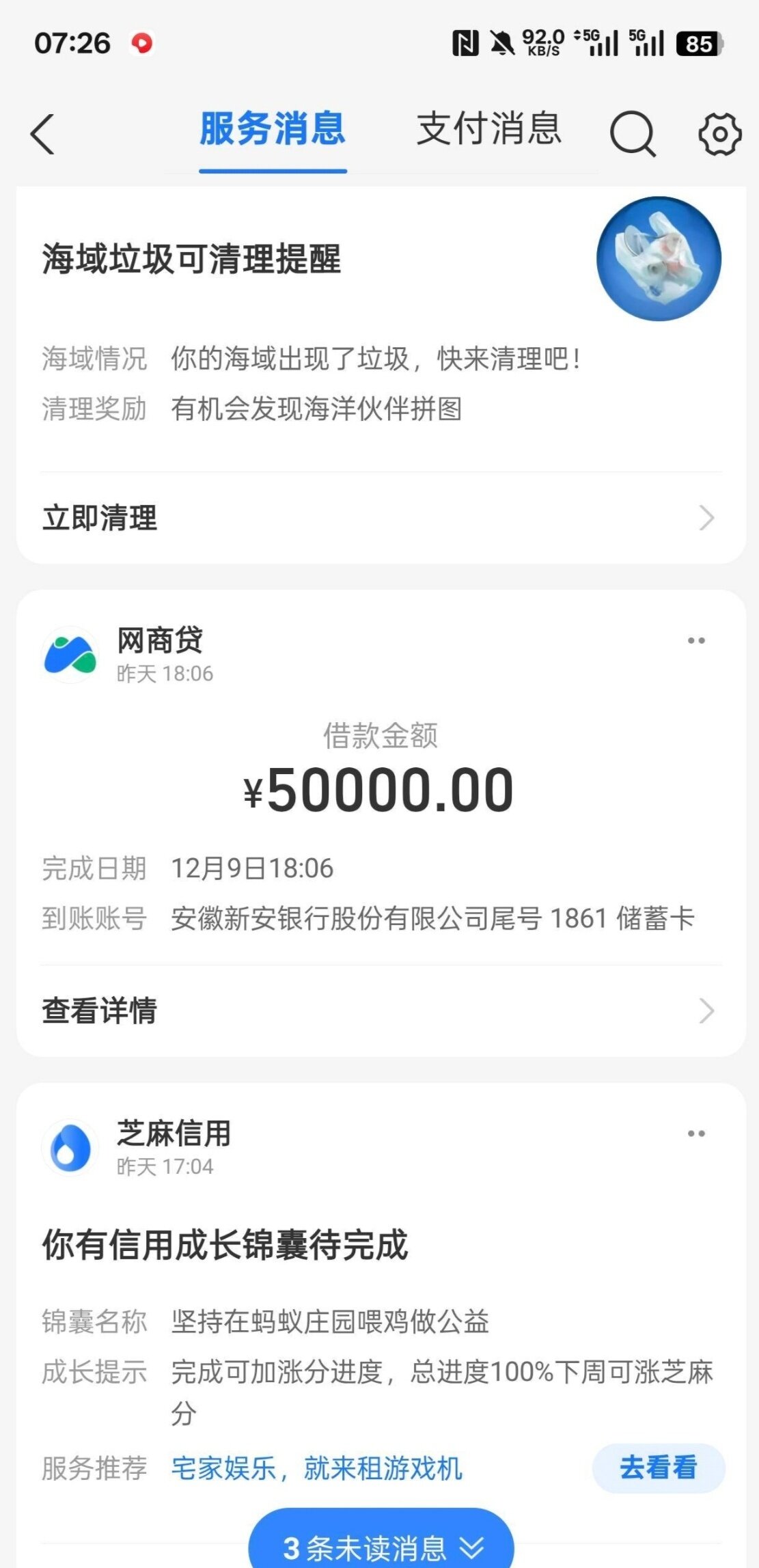Tap the 去看看 button
This screenshot has width=759, height=1568.
(658, 1468)
